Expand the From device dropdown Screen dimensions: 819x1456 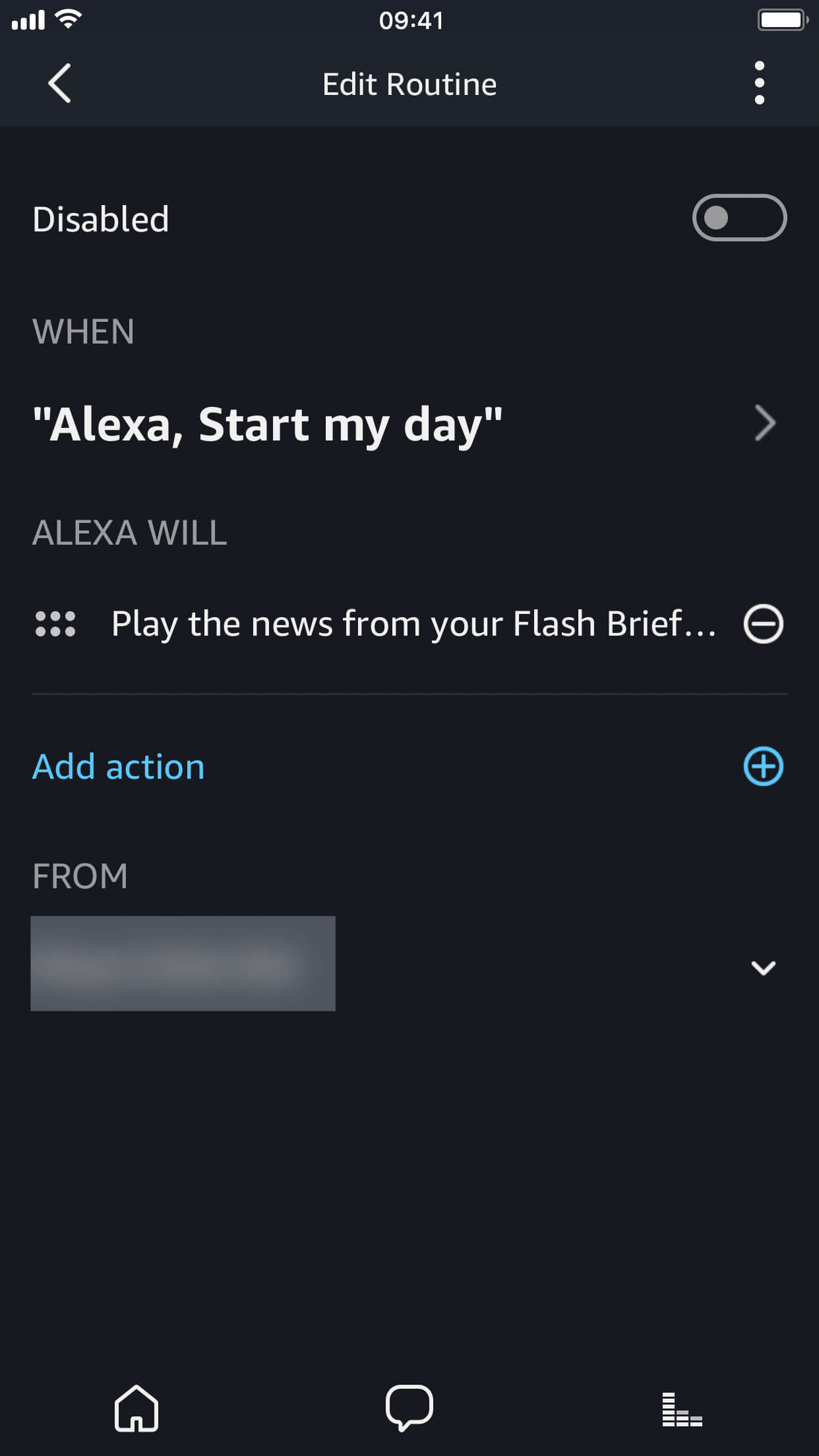(x=763, y=967)
